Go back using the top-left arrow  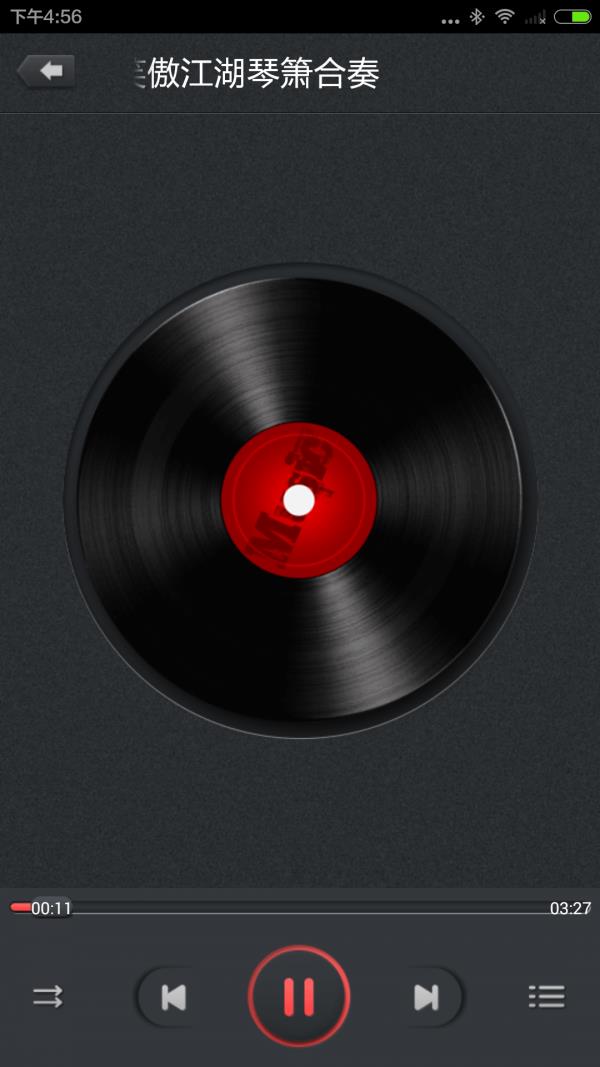[46, 71]
